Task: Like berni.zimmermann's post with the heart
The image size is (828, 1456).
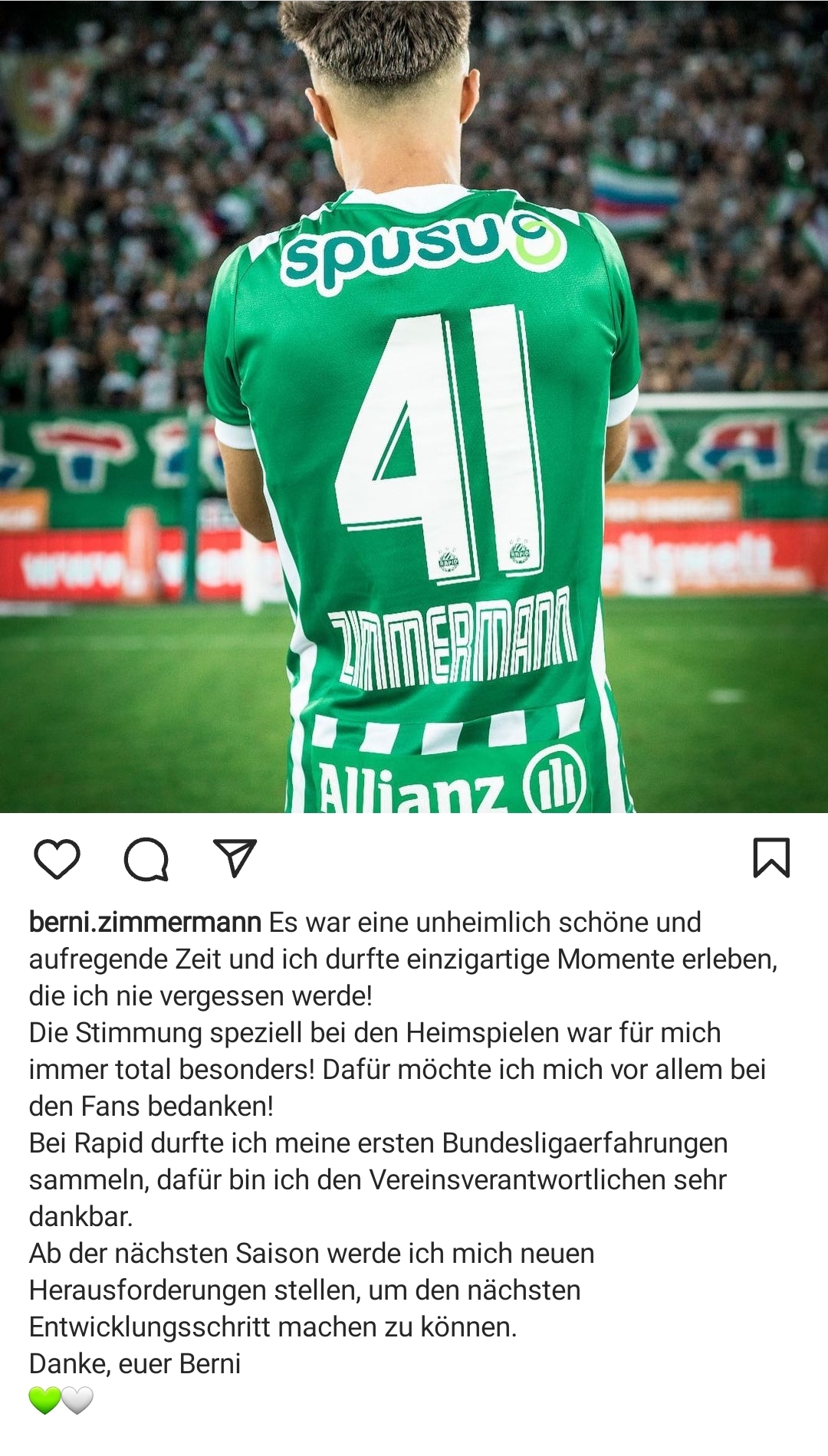Action: 58,858
